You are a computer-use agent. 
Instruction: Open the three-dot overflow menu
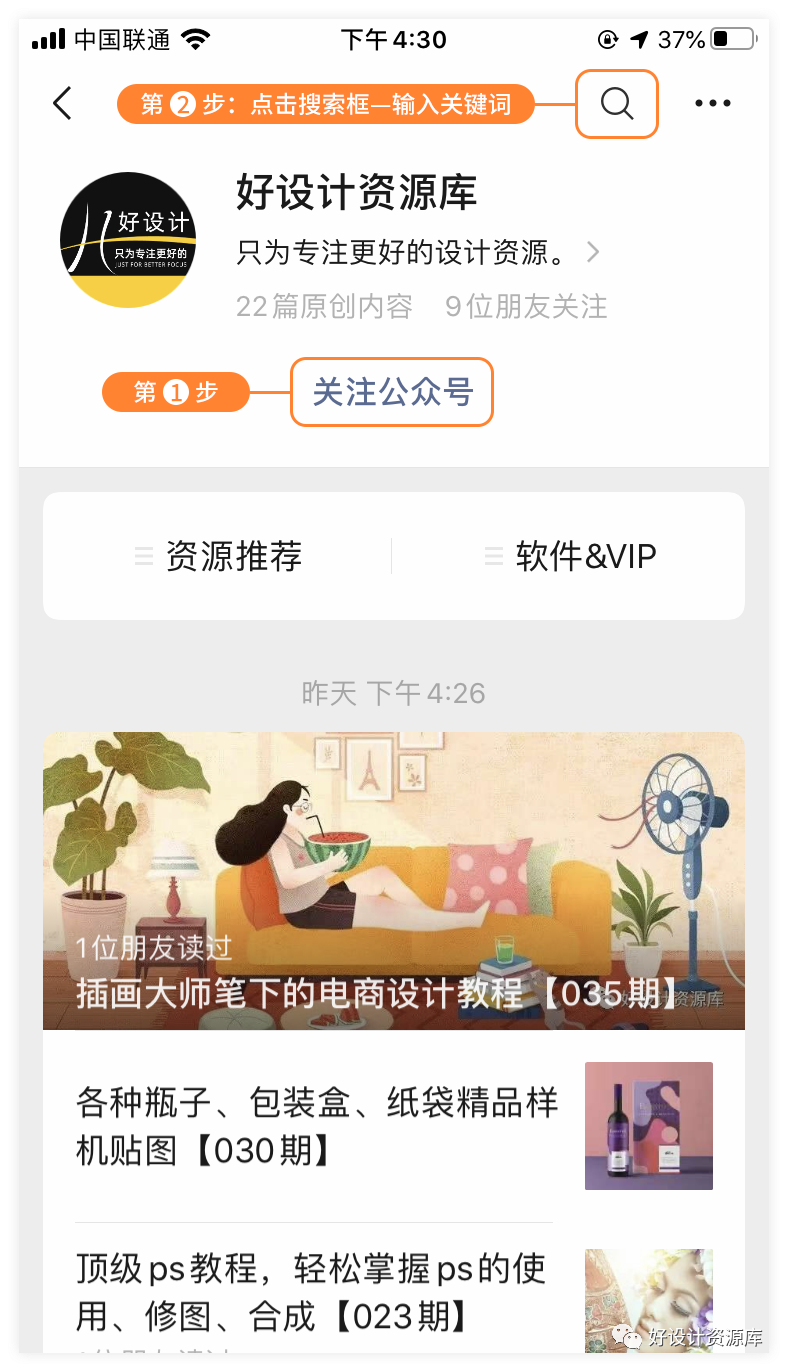point(713,103)
